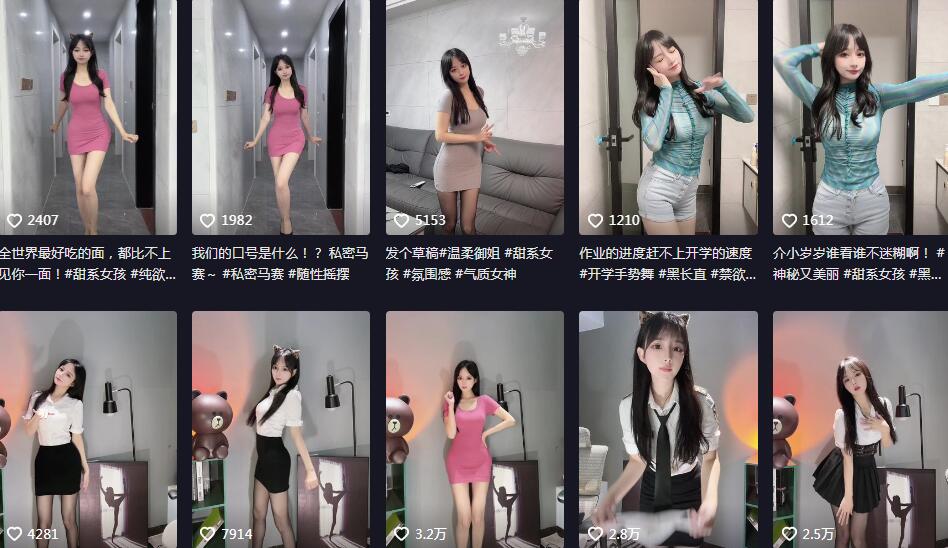Open the video with 7914 likes
The image size is (948, 548).
point(280,425)
